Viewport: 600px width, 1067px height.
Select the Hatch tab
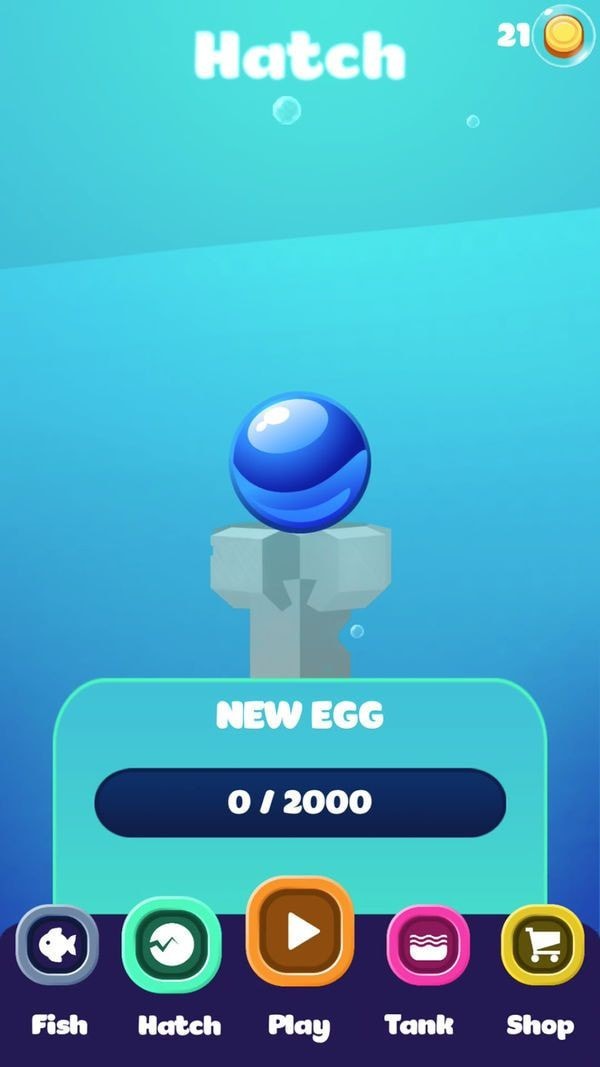coord(171,945)
